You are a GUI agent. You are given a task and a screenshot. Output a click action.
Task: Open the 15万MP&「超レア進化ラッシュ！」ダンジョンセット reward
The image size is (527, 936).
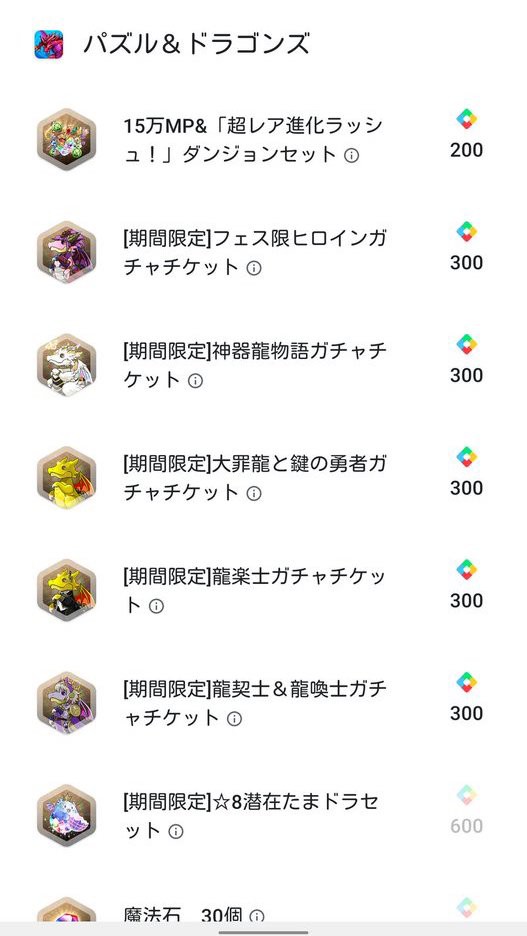pyautogui.click(x=263, y=140)
